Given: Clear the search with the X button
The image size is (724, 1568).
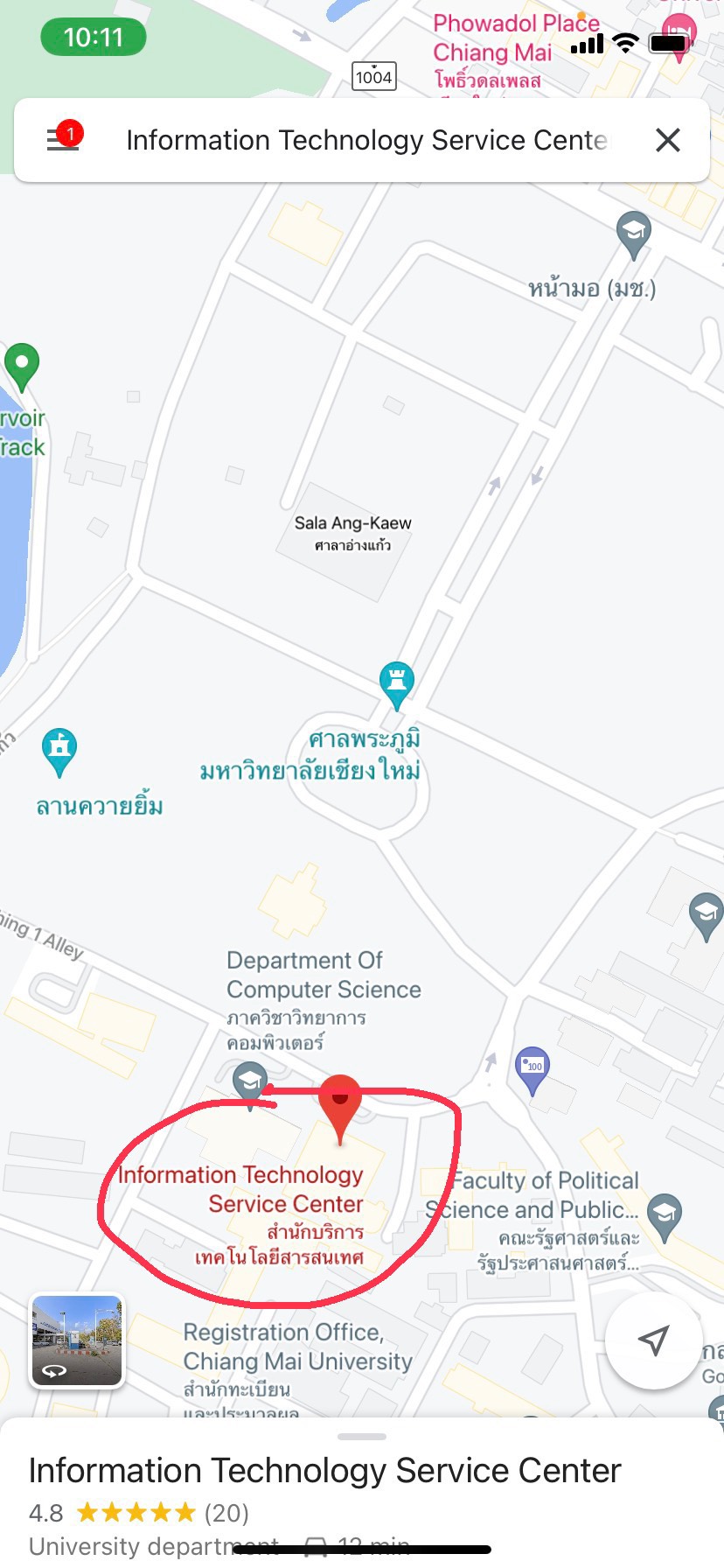Looking at the screenshot, I should 668,140.
